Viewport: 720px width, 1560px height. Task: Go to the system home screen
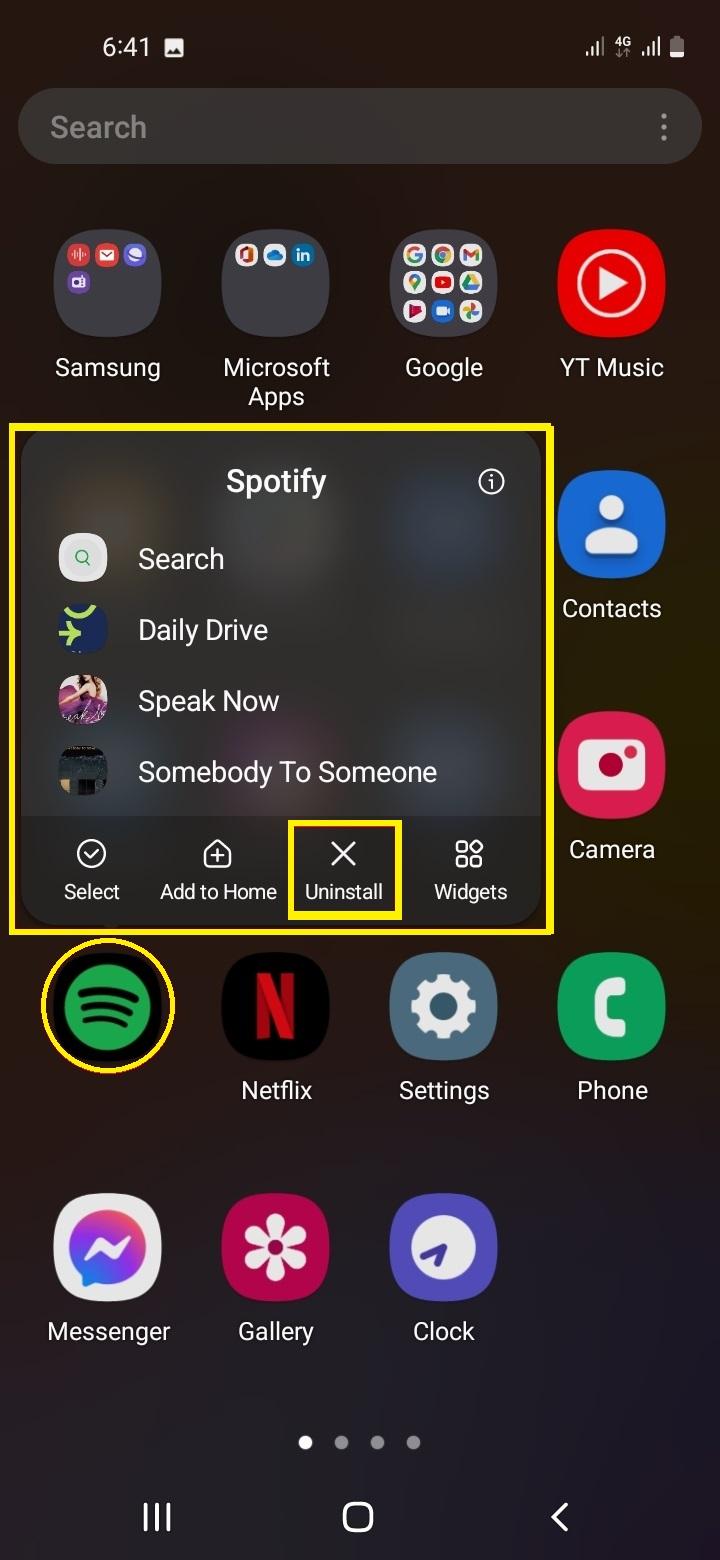(358, 1516)
